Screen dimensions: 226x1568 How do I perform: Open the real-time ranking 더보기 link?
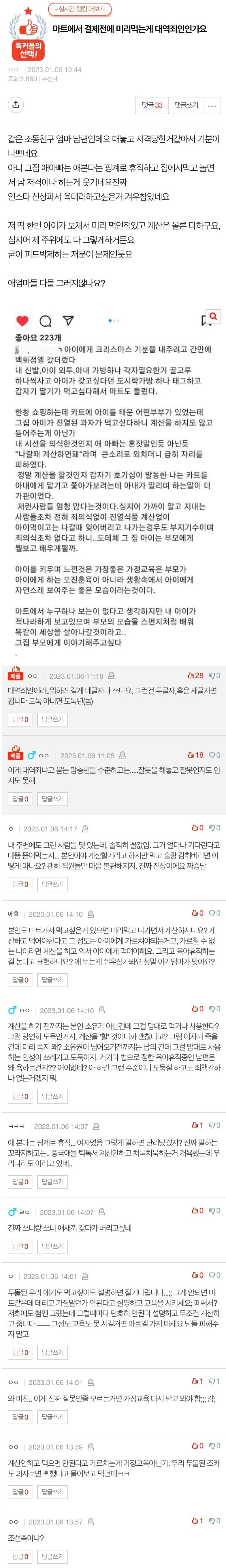tap(80, 10)
